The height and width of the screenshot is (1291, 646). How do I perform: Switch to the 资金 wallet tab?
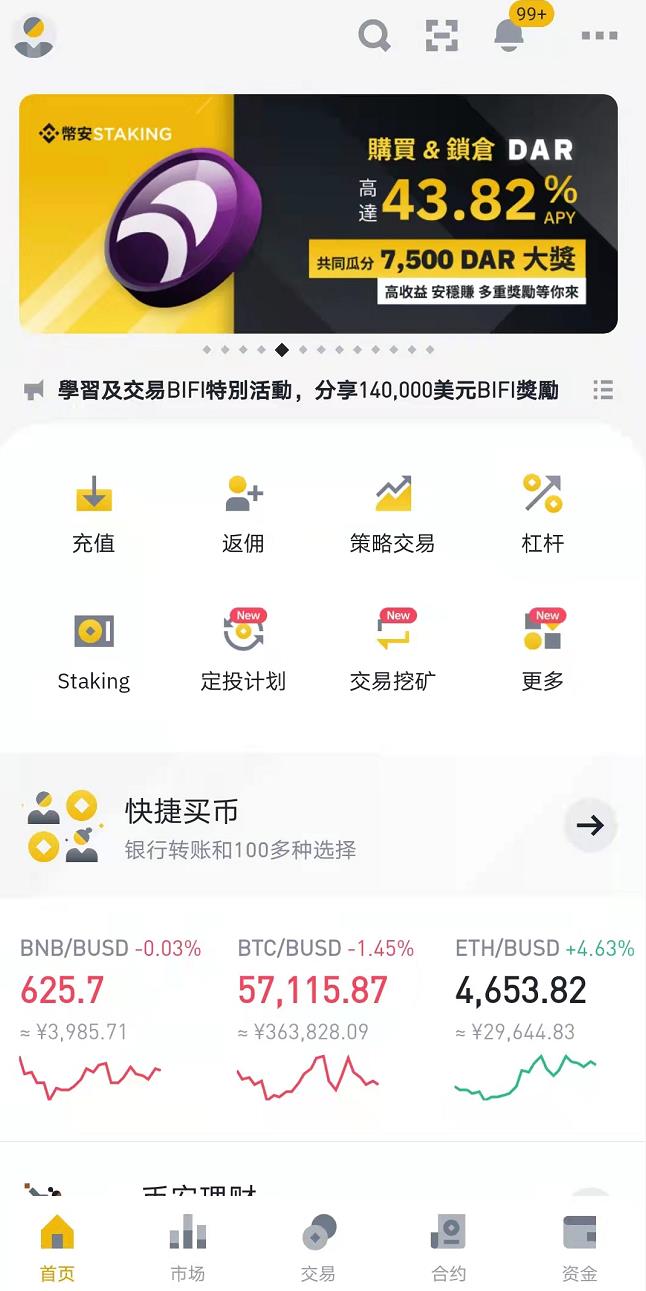tap(579, 1249)
